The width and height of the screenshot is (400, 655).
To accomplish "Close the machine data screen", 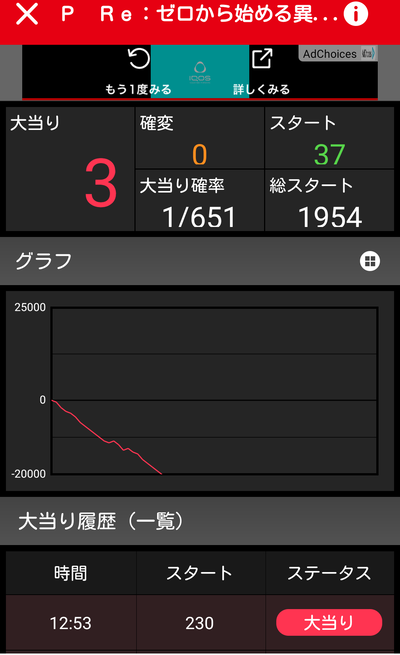I will [x=27, y=14].
